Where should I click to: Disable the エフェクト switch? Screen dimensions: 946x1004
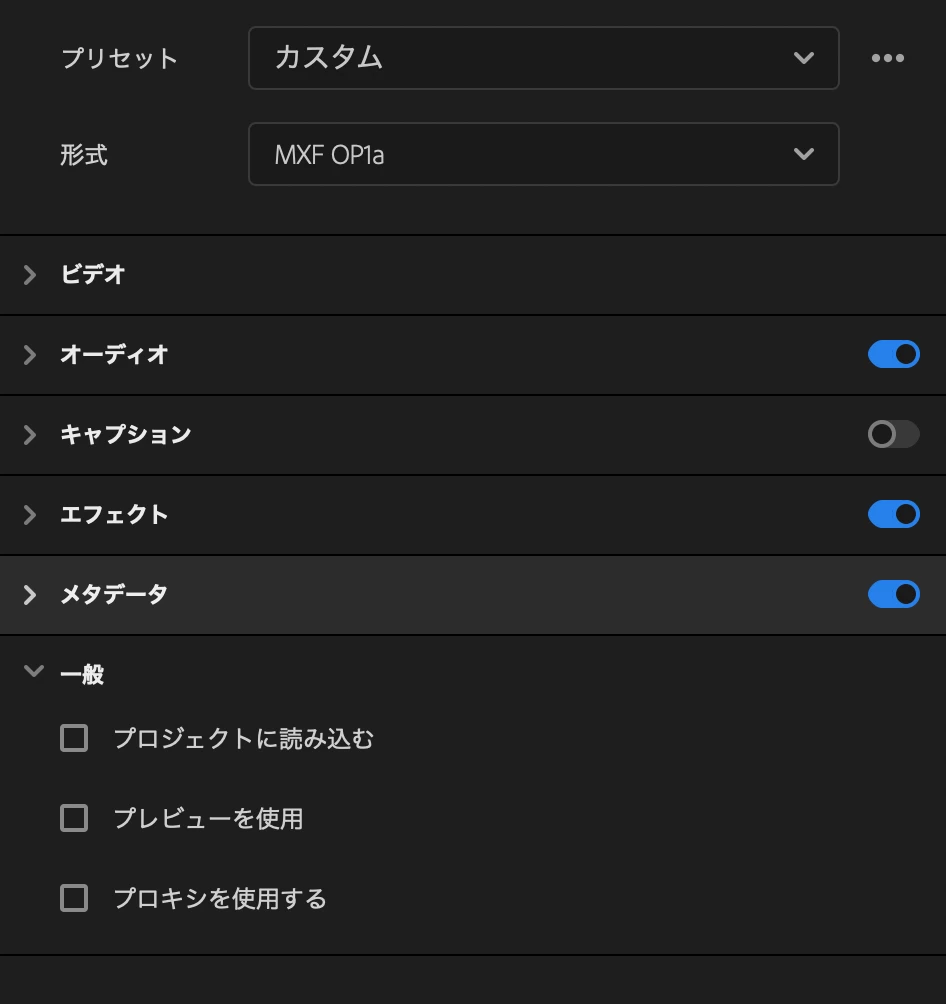[x=893, y=514]
